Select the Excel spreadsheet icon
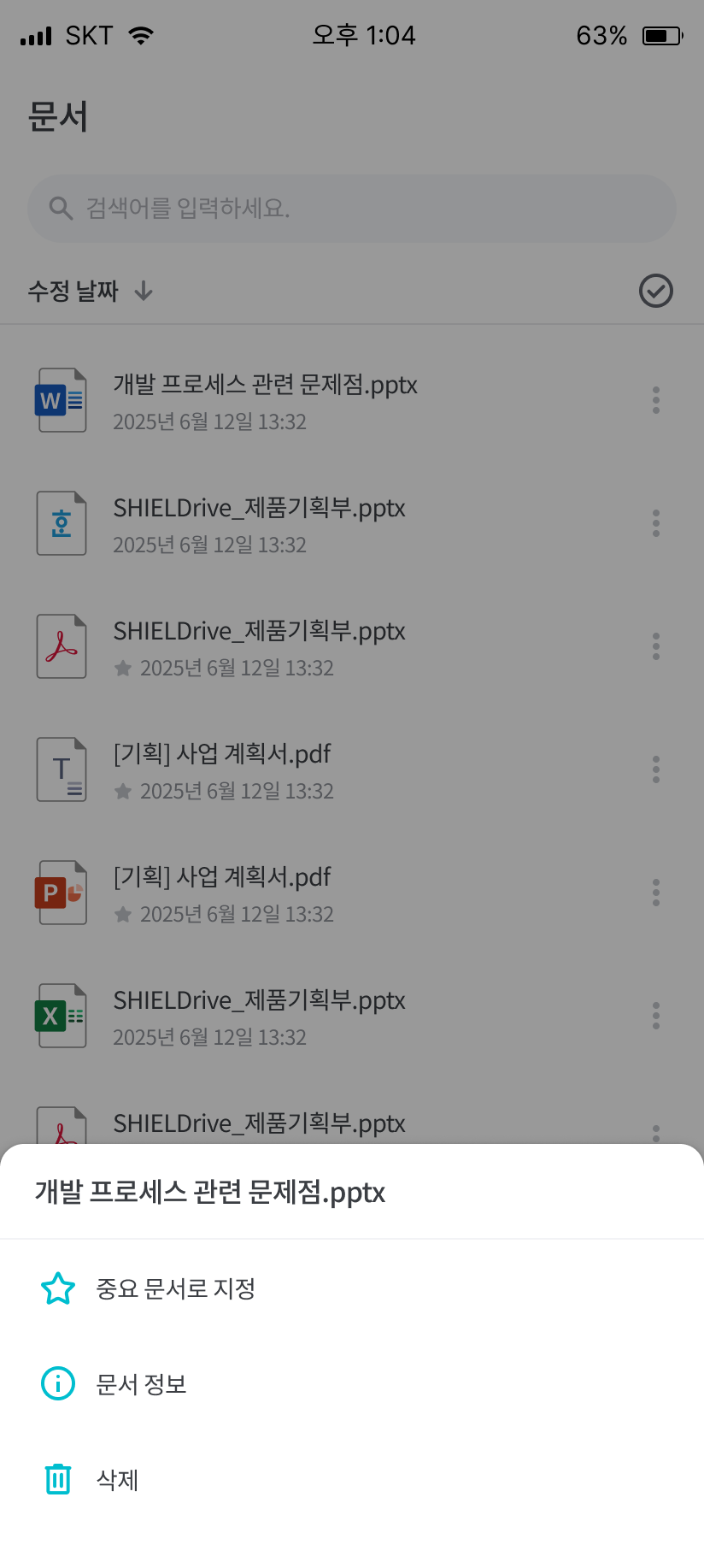This screenshot has width=704, height=1568. (62, 1015)
